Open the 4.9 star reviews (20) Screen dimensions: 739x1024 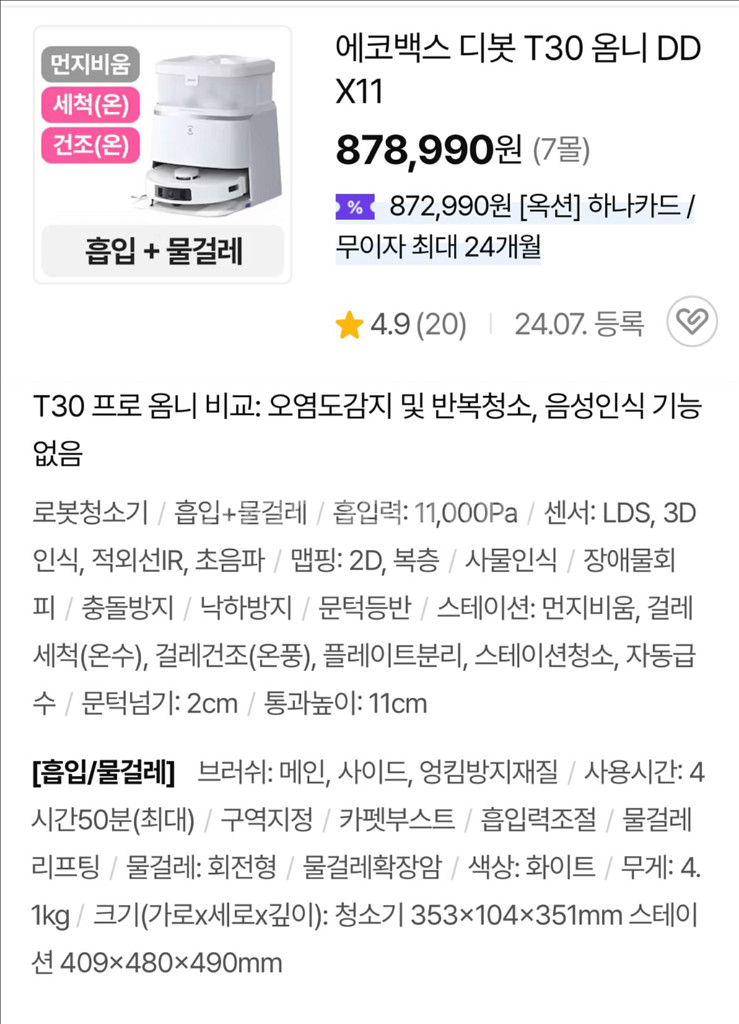click(402, 324)
